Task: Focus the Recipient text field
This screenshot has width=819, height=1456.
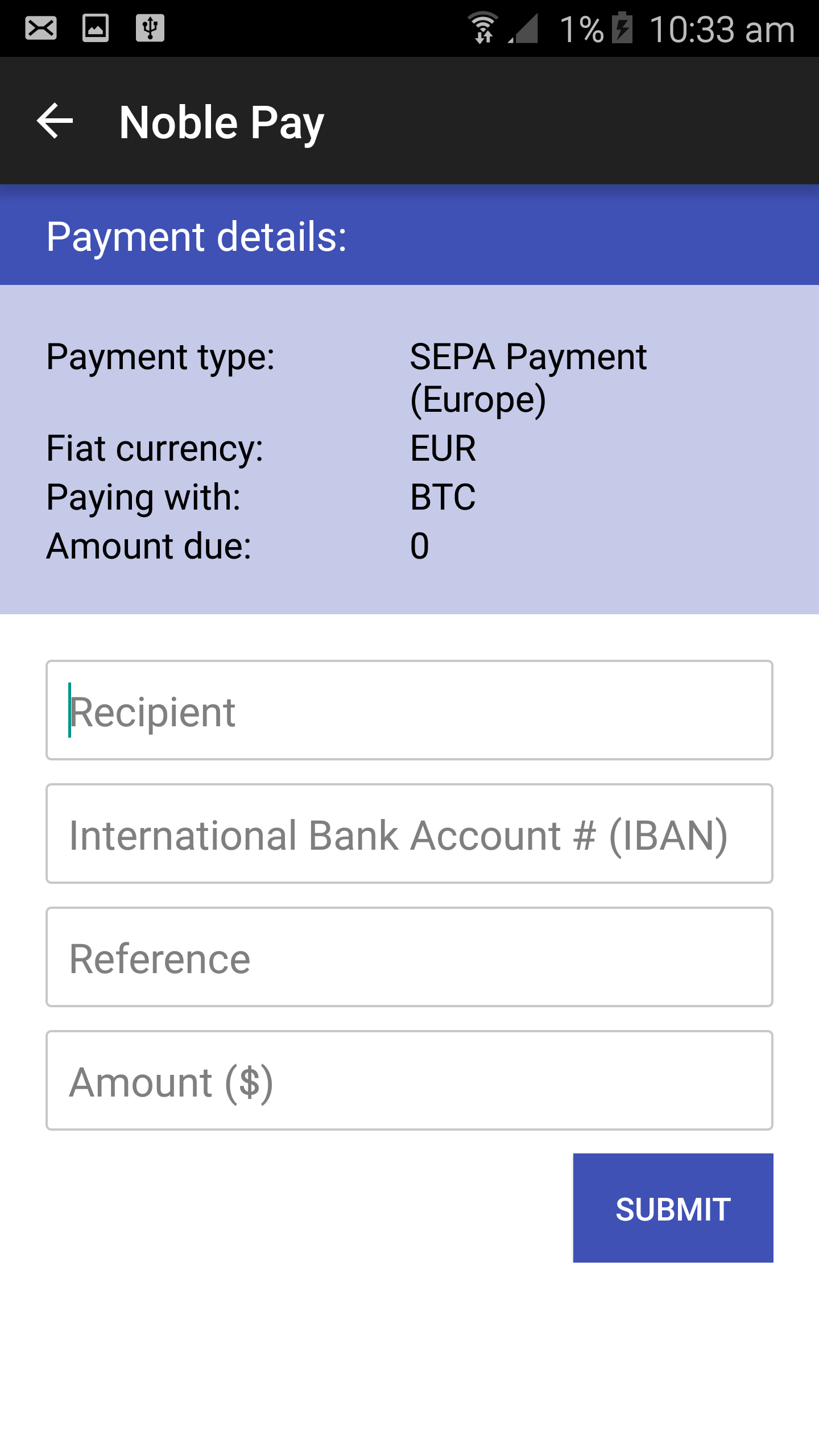Action: tap(409, 710)
